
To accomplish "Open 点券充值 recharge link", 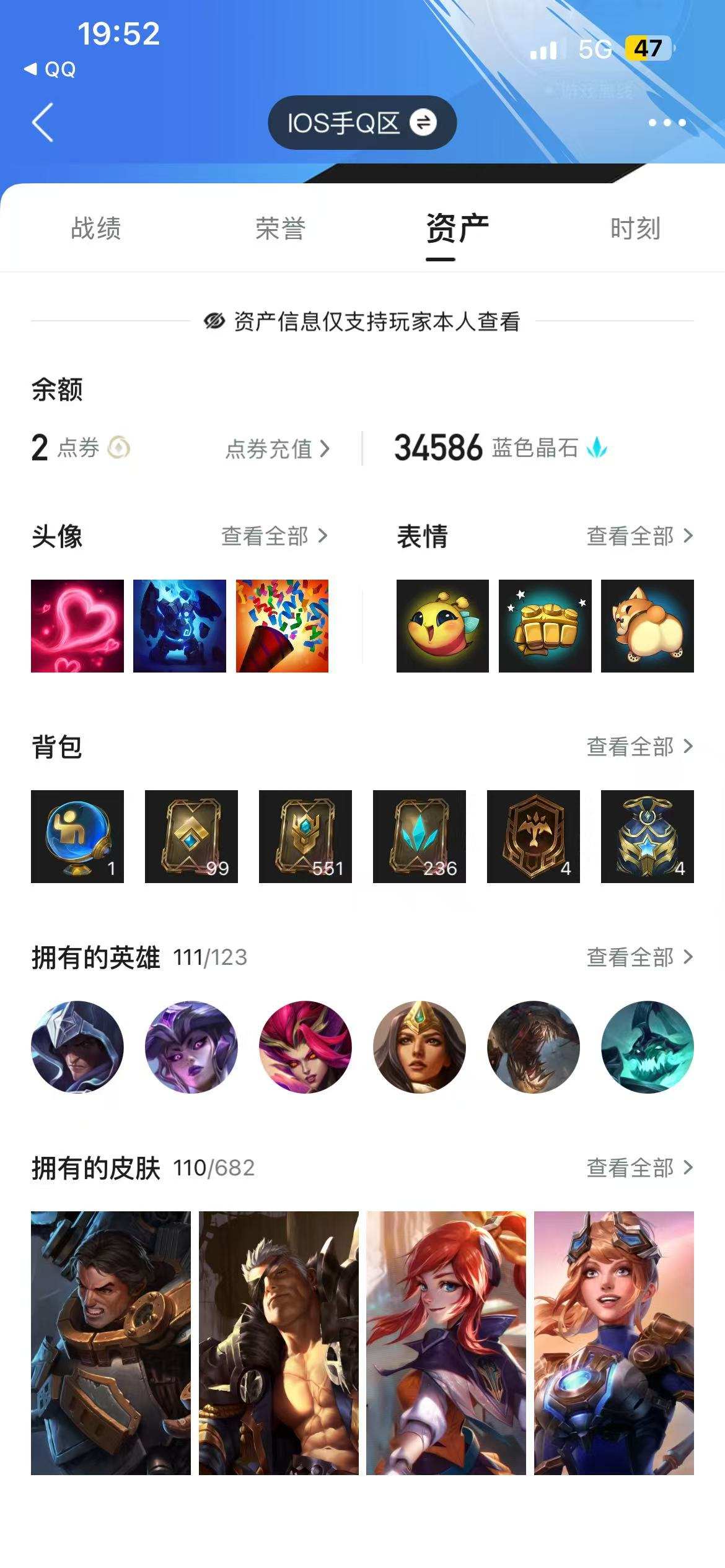I will (x=273, y=450).
